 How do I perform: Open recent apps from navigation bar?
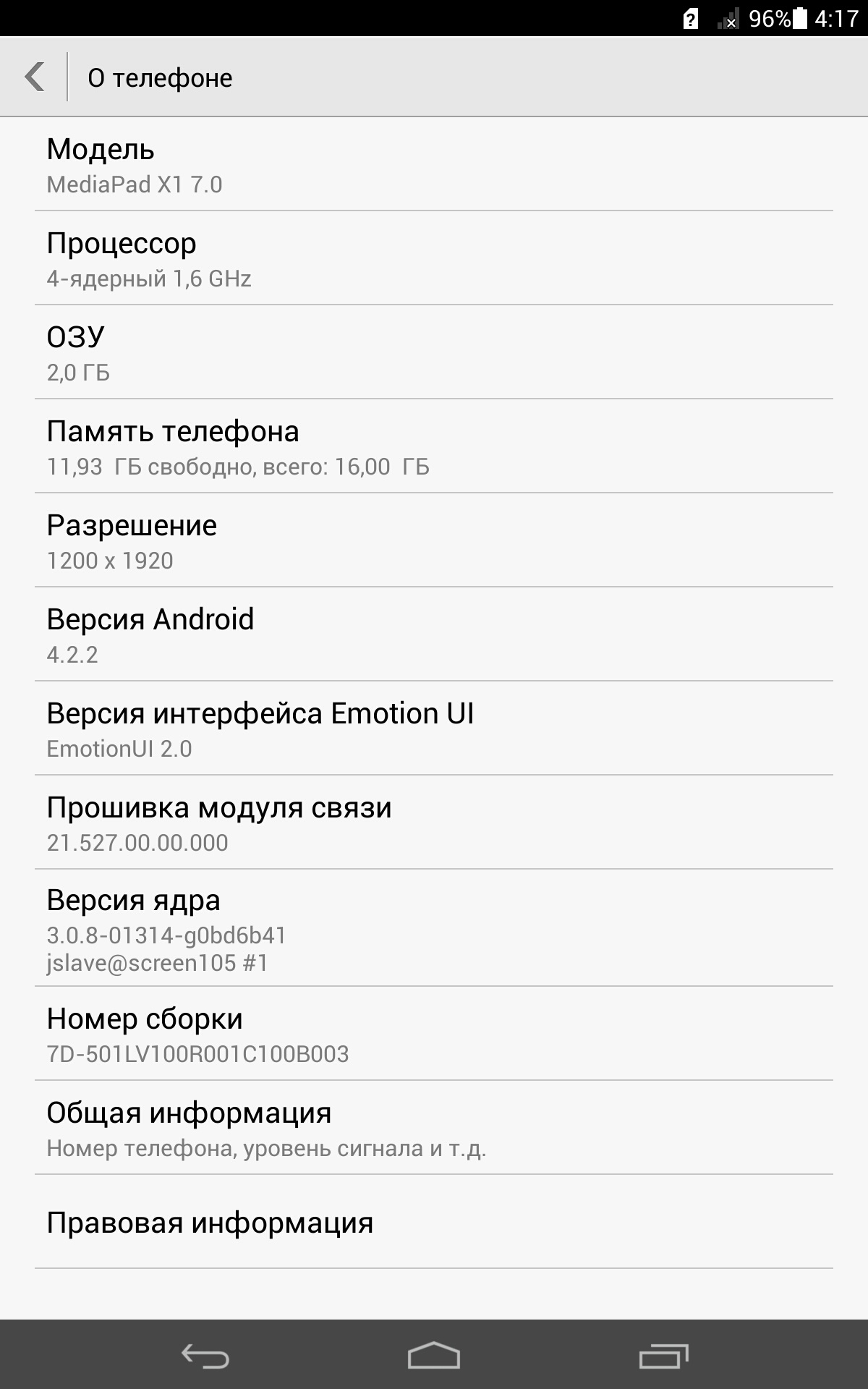[x=663, y=1355]
